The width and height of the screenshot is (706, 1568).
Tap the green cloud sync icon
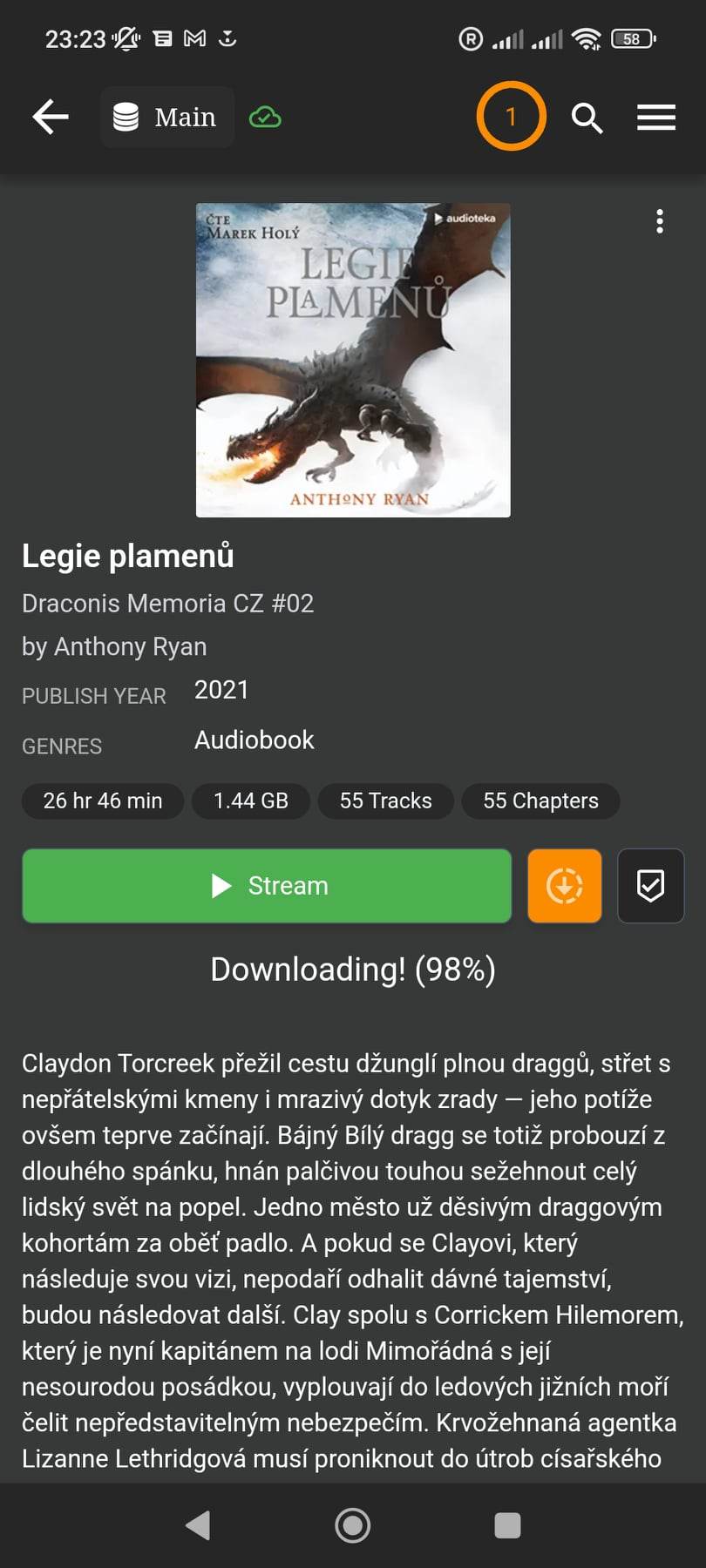(x=265, y=117)
